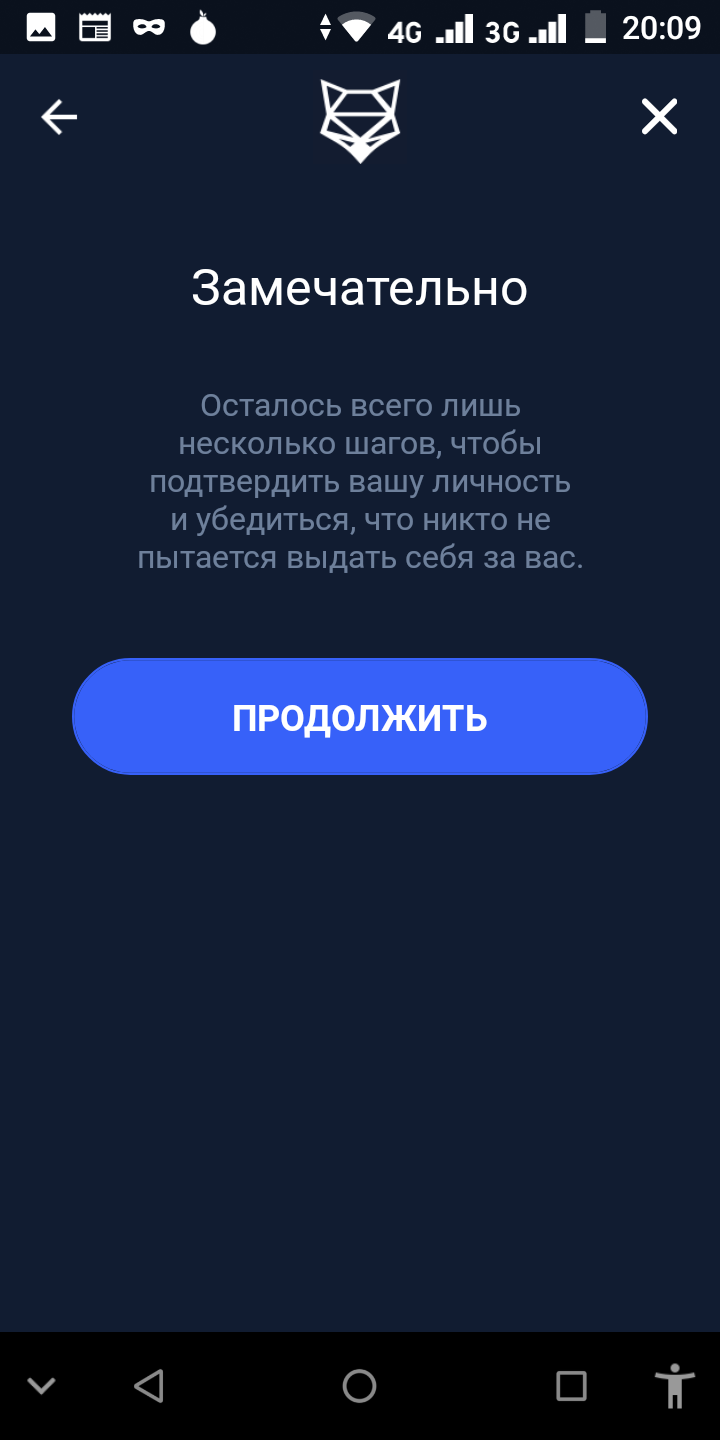Open the recent apps view
Screen dimensions: 720x1440
tap(571, 1386)
